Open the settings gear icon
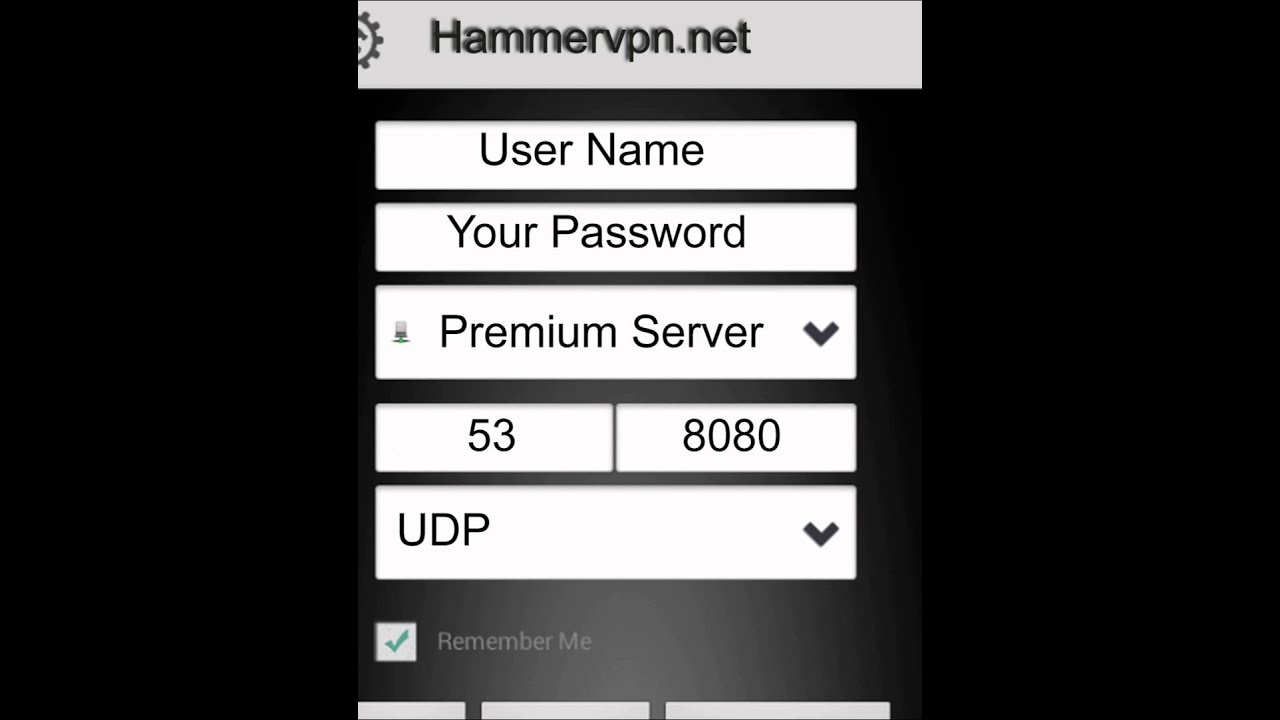The height and width of the screenshot is (720, 1280). [x=370, y=41]
